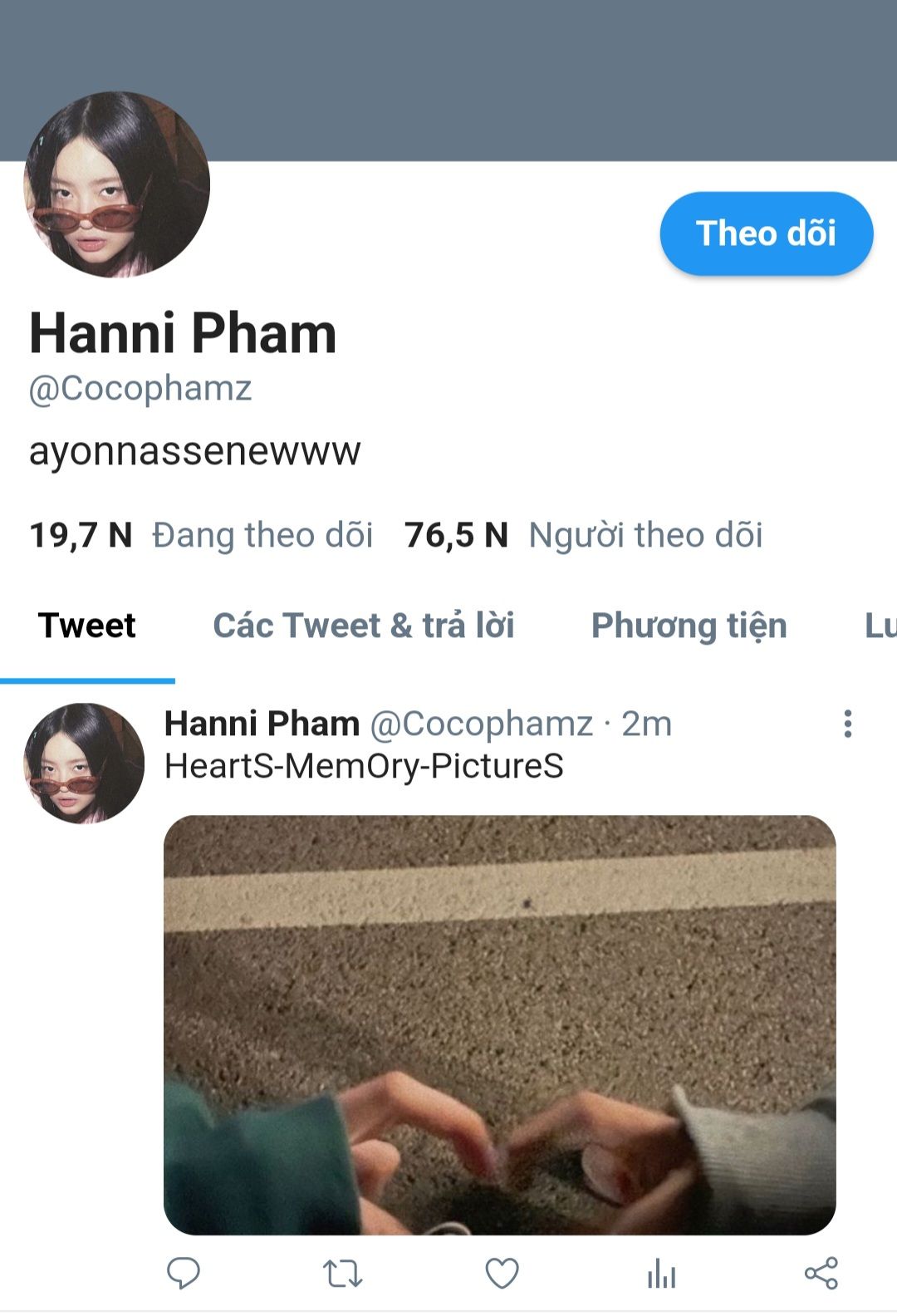Follow Hanni Pham with Theo dõi button
Image resolution: width=897 pixels, height=1316 pixels.
tap(766, 233)
